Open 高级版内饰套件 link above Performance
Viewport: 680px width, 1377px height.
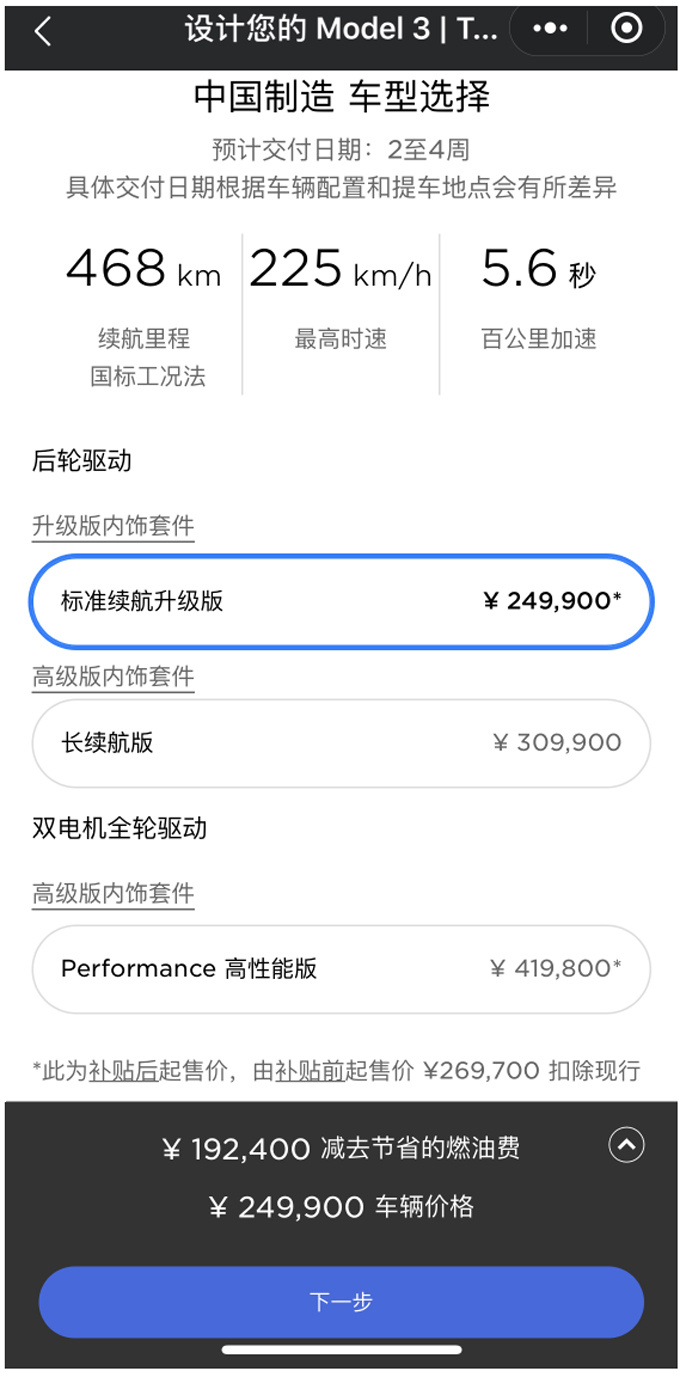pyautogui.click(x=113, y=894)
